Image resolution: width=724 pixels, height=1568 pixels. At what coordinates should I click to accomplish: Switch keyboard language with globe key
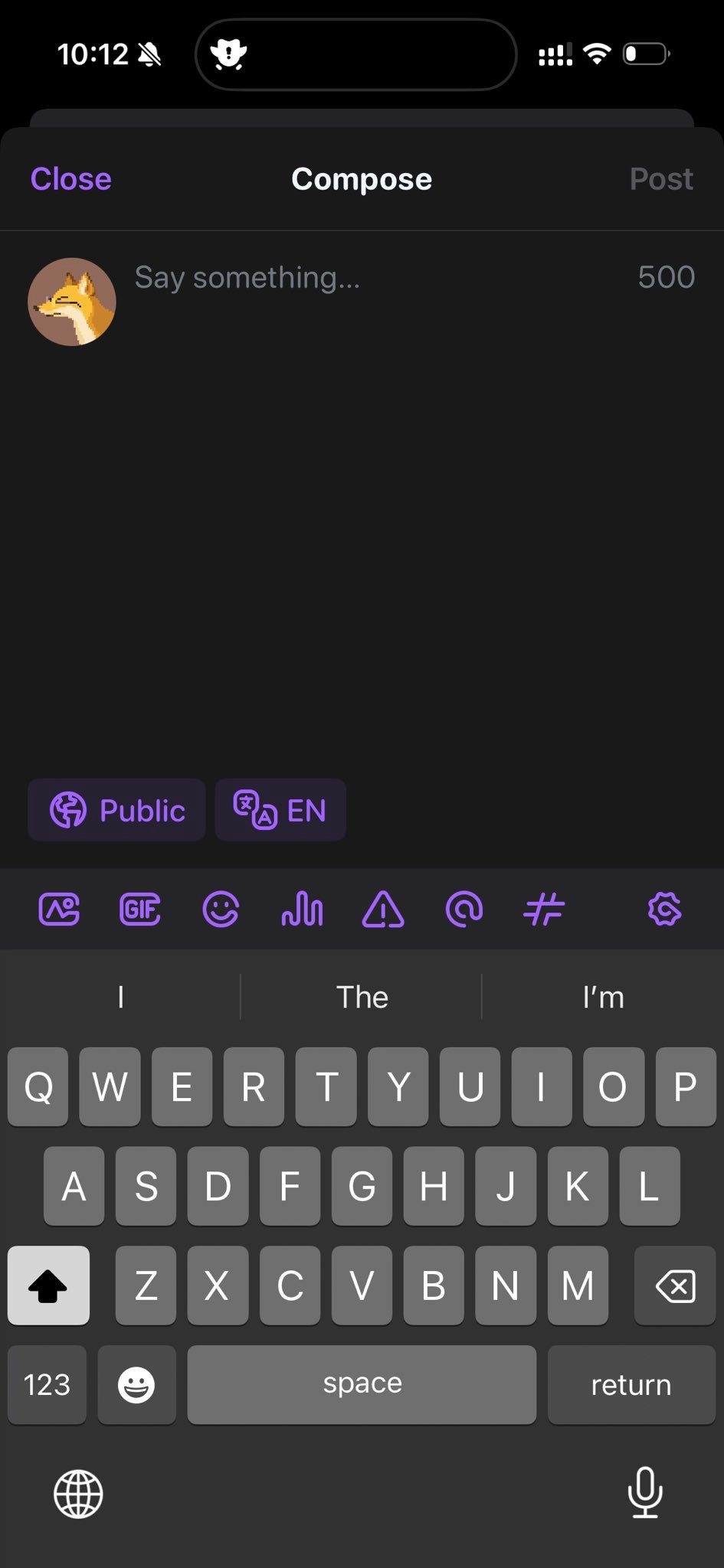pyautogui.click(x=78, y=1494)
